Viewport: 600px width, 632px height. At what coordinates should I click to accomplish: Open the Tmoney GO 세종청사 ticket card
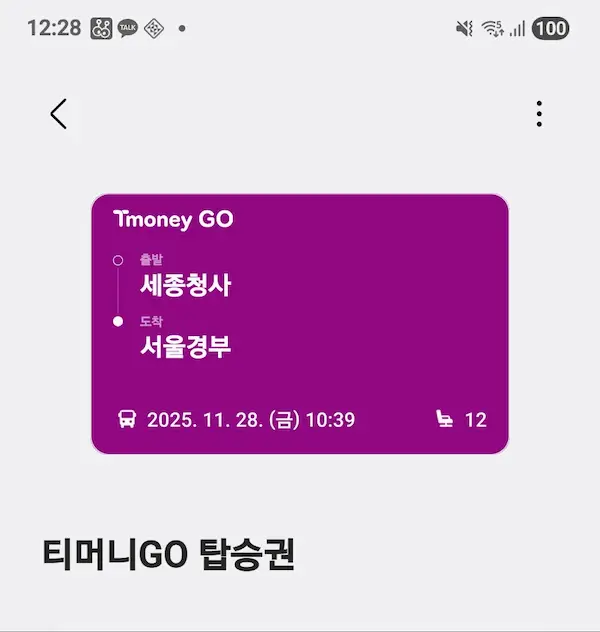(300, 323)
